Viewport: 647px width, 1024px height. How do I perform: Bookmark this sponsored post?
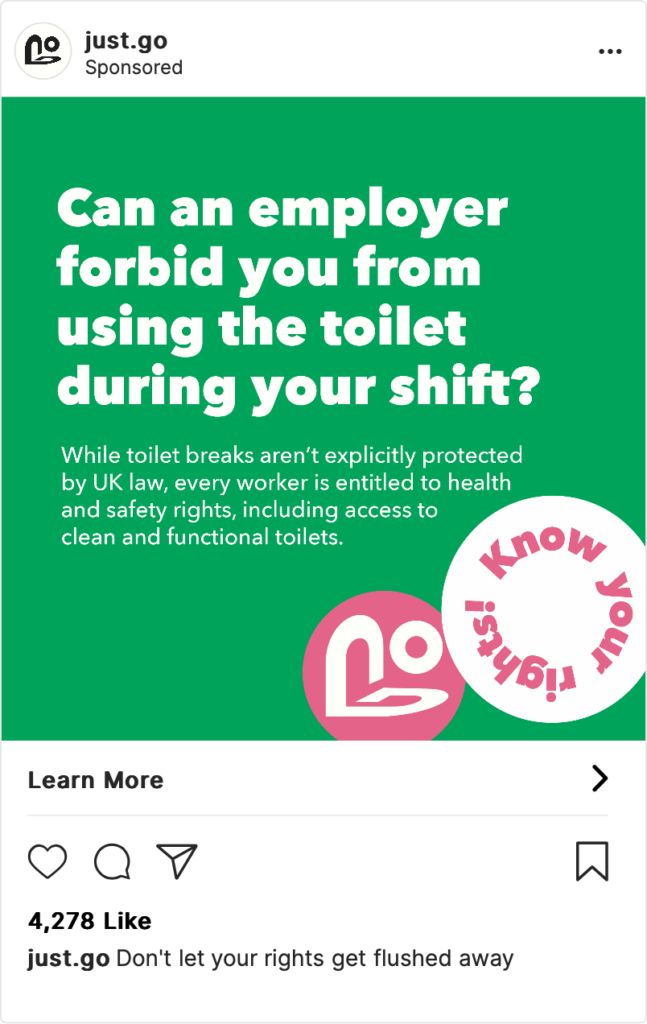(592, 861)
